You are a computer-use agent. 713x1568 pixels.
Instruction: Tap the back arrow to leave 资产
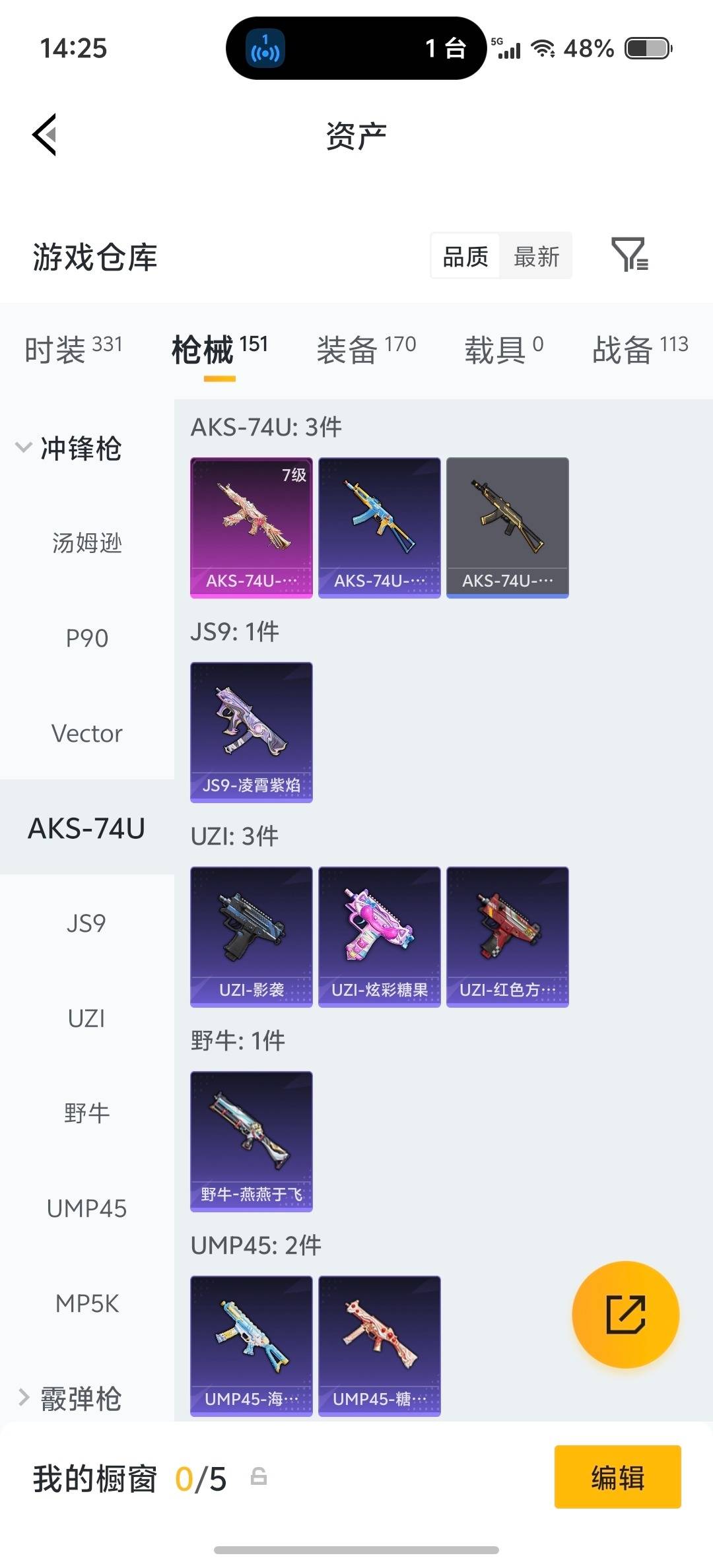point(44,134)
